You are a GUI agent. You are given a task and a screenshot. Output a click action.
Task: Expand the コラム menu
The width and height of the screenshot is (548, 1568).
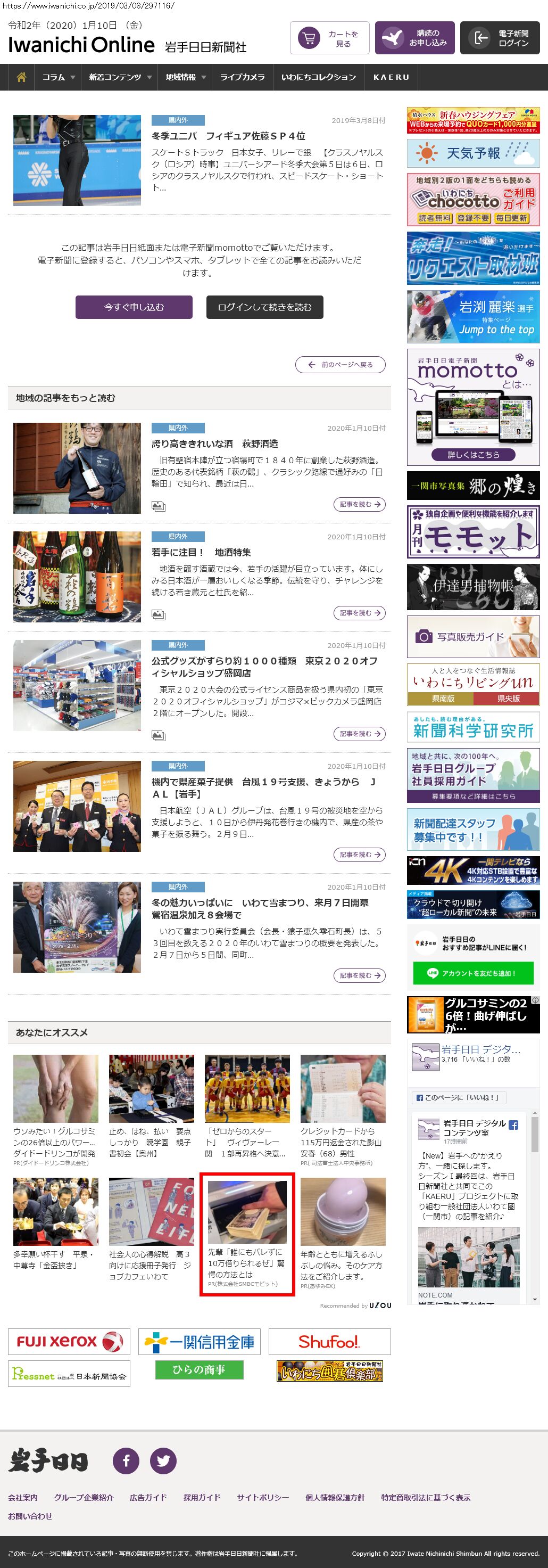pos(58,77)
